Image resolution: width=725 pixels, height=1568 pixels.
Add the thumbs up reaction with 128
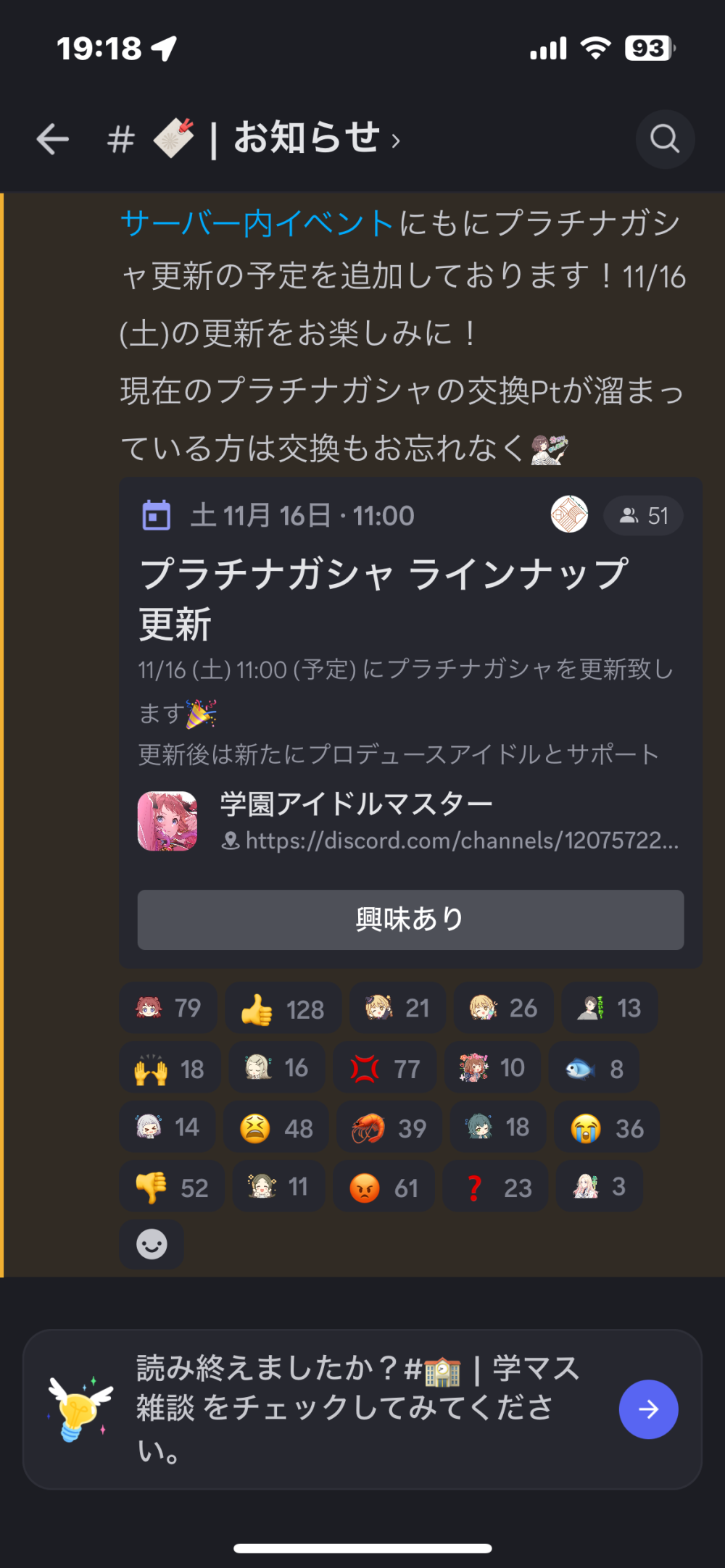click(x=283, y=1009)
